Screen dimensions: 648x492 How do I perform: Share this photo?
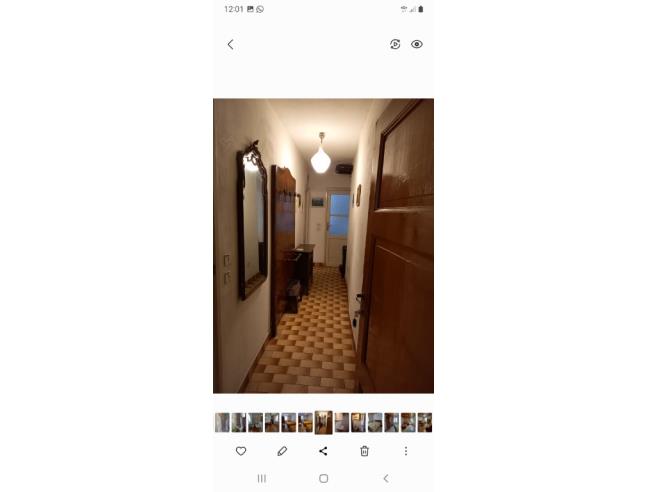coord(323,451)
